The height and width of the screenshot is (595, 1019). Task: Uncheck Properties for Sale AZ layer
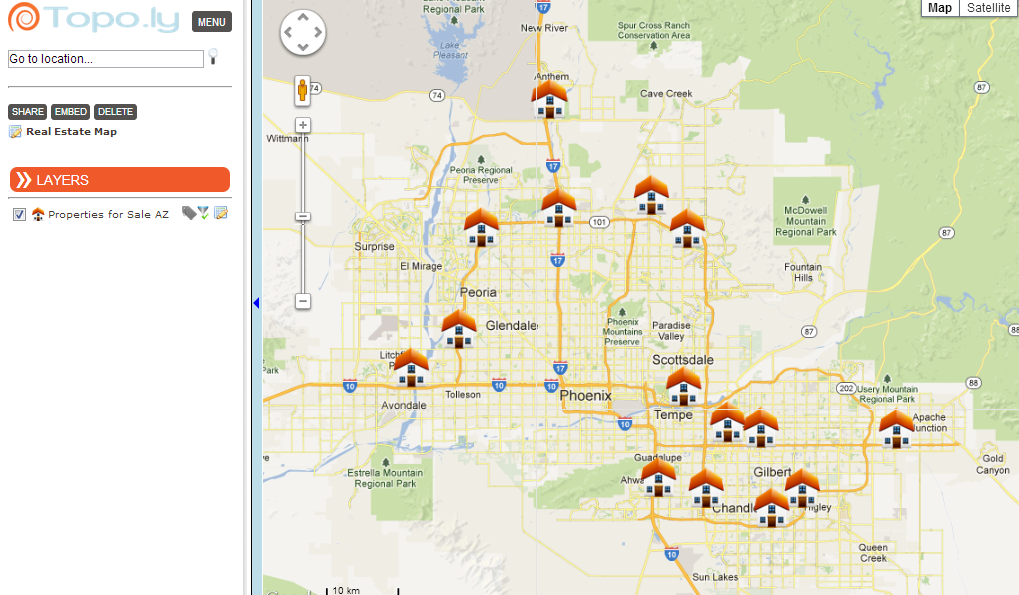[x=19, y=214]
